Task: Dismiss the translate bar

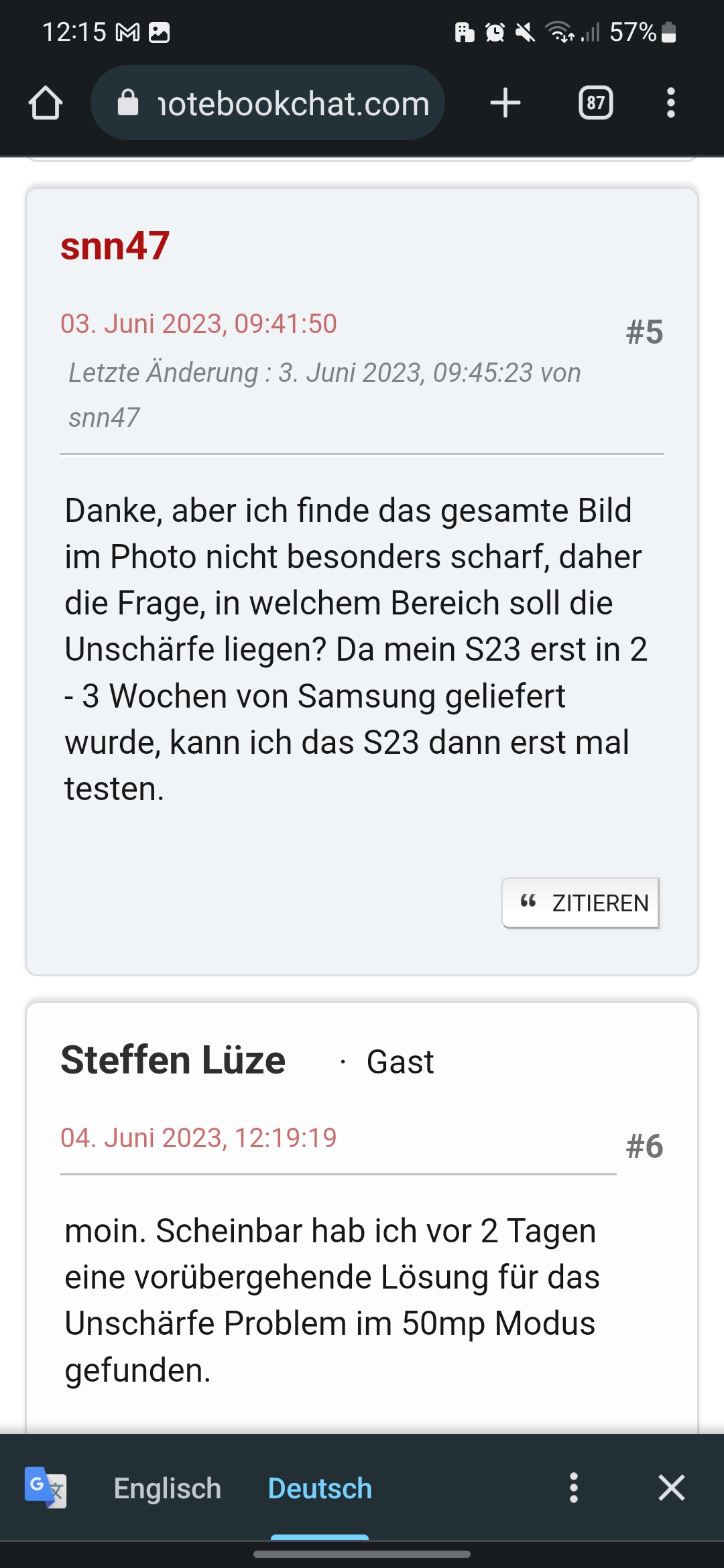Action: point(671,1488)
